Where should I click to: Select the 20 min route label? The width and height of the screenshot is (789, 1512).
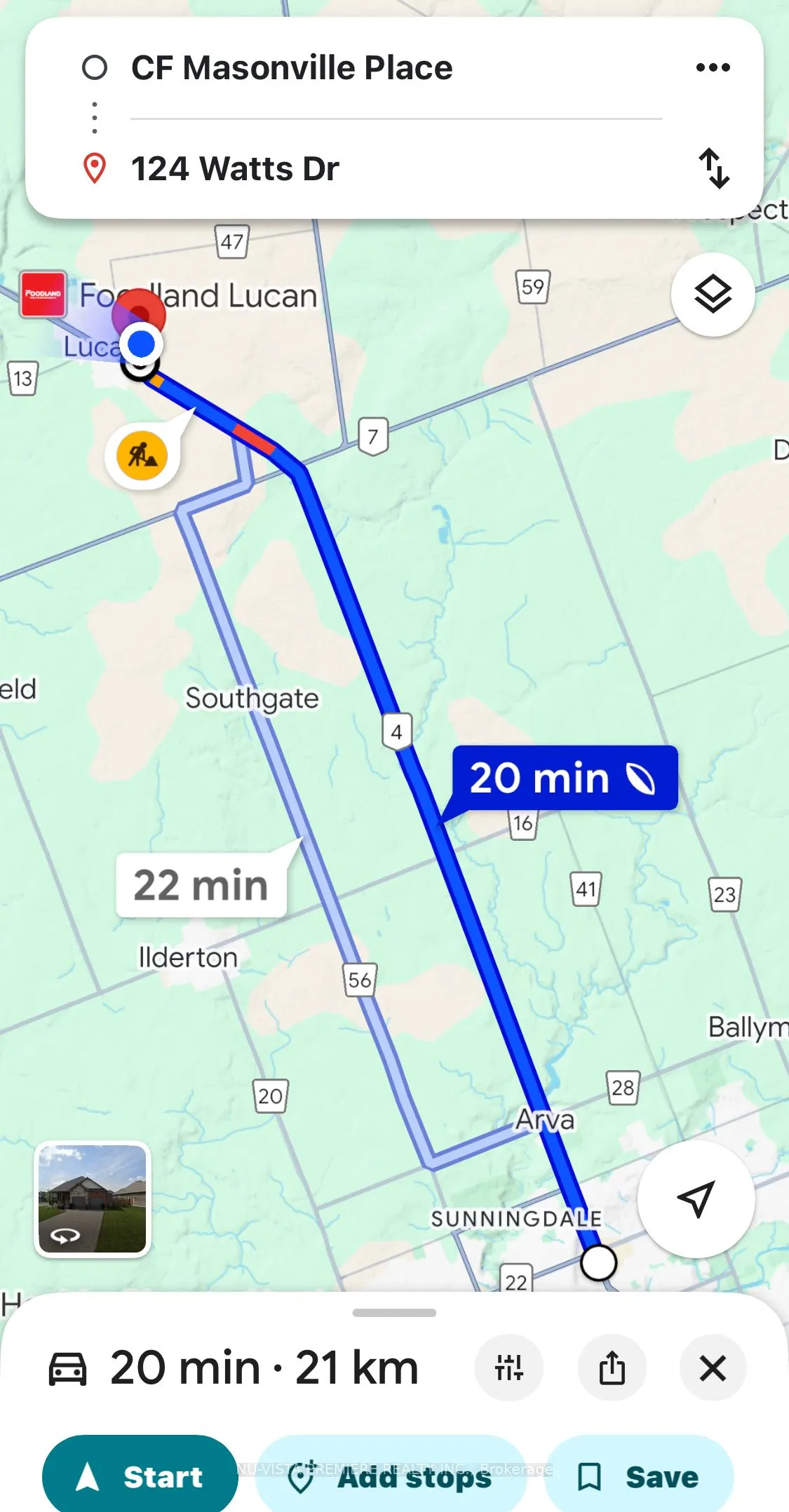pos(563,778)
